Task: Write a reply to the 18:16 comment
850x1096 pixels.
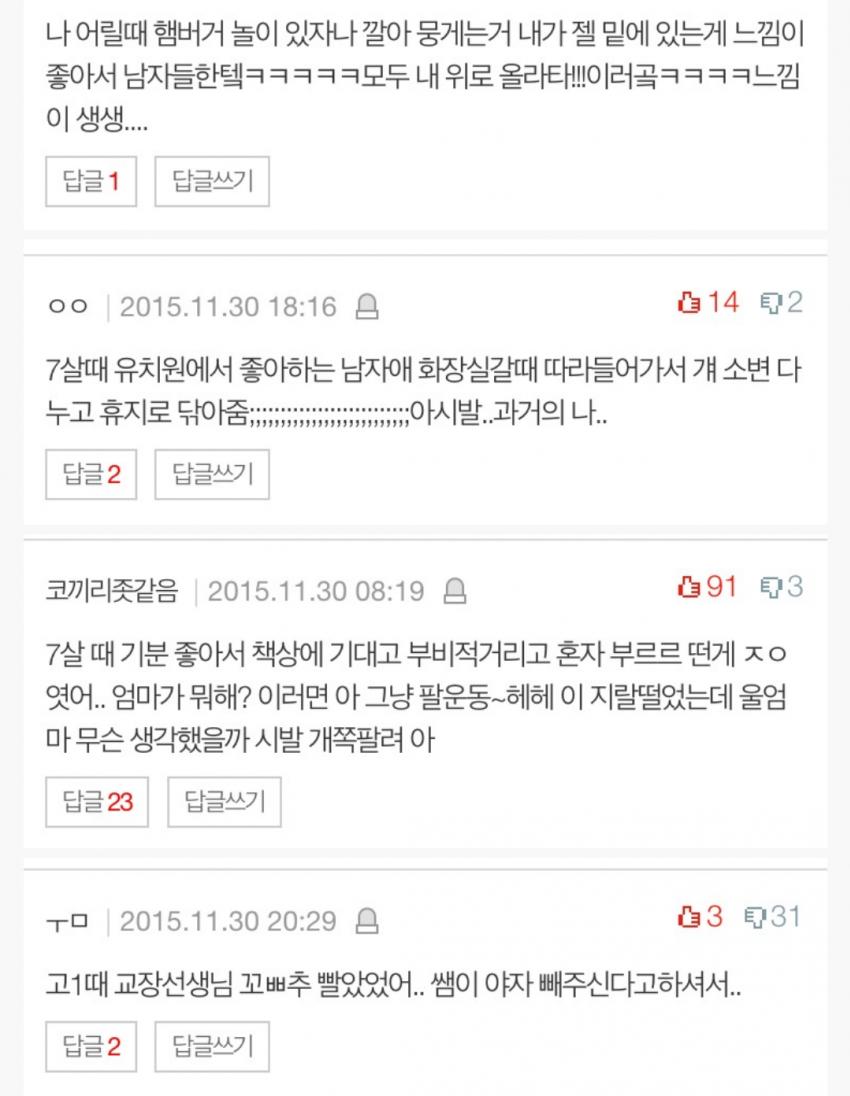Action: (212, 474)
